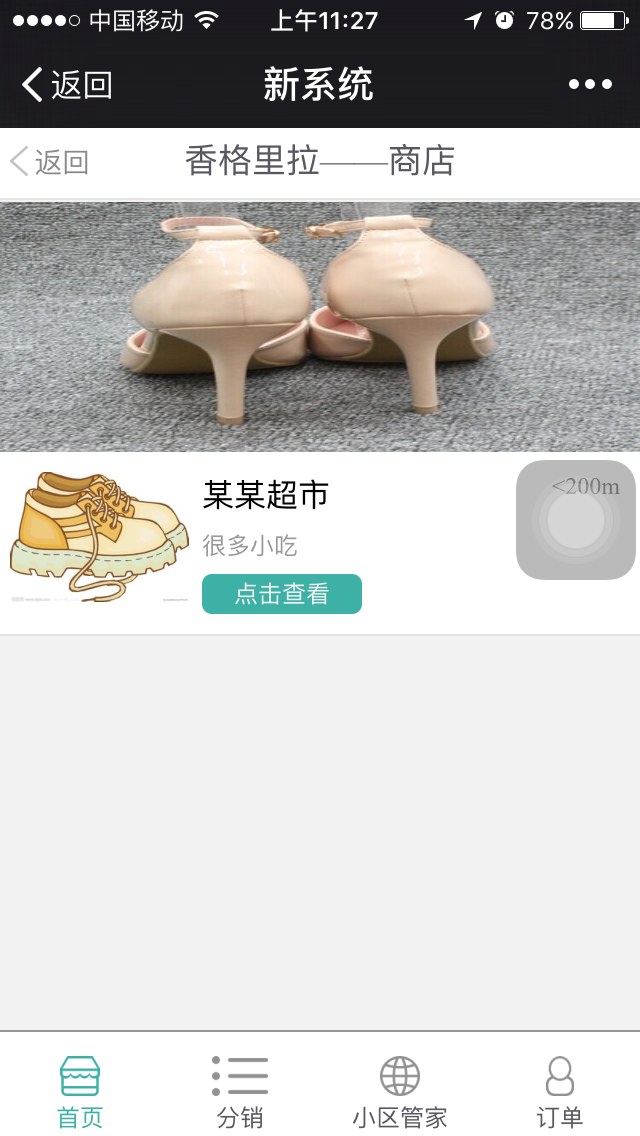Viewport: 640px width, 1136px height.
Task: Tap 点击查看 for 某某超市
Action: coord(282,594)
